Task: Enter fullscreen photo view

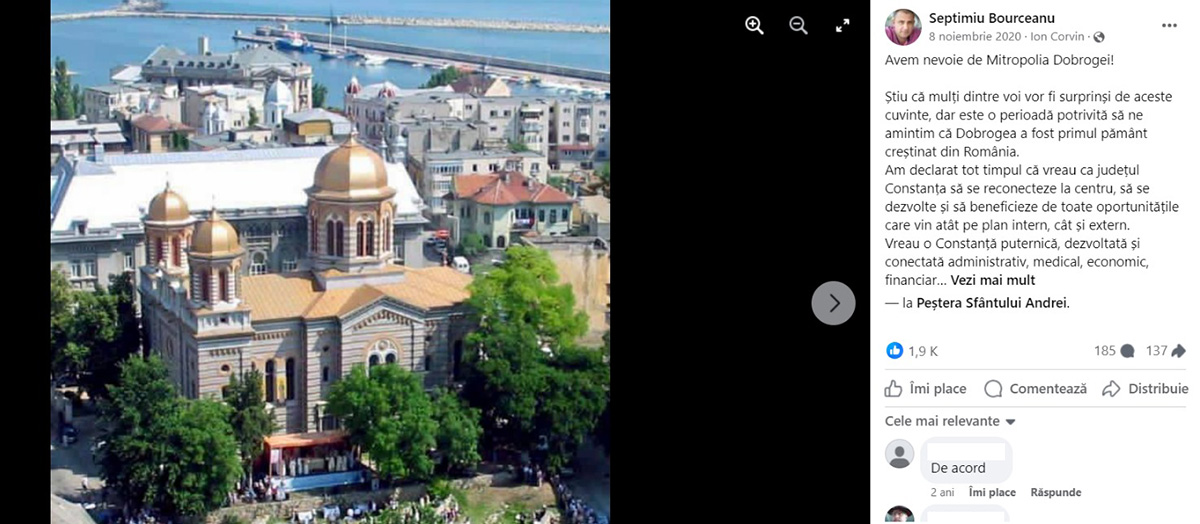Action: tap(842, 26)
